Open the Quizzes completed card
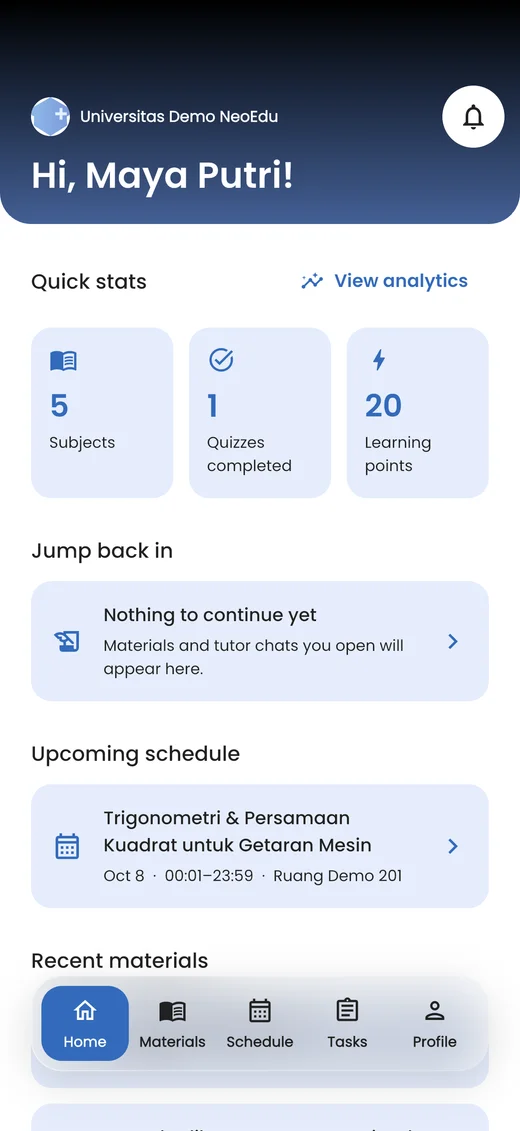Screen dimensions: 520x1131 click(260, 413)
